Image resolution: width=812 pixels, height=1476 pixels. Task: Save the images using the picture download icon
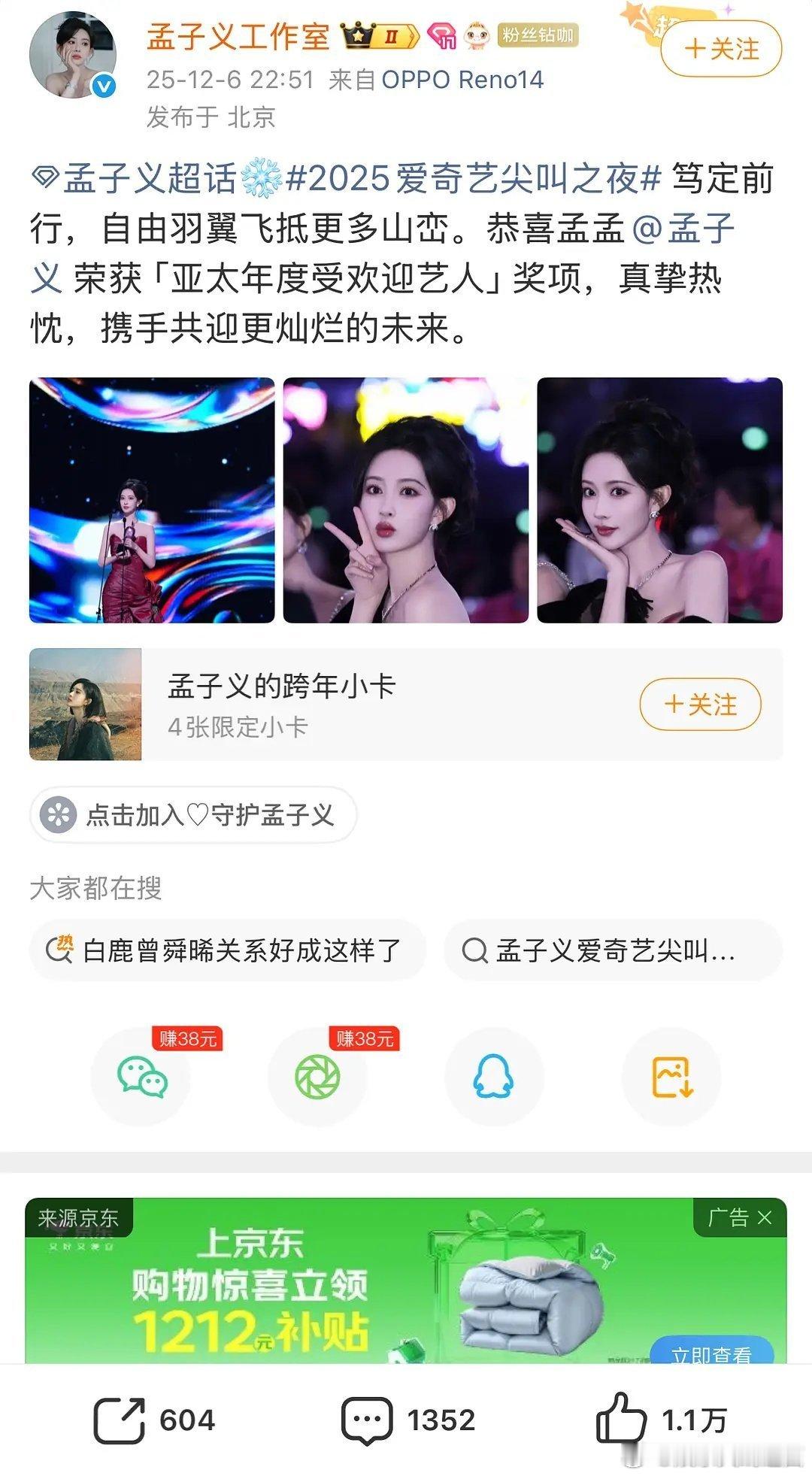click(671, 1078)
